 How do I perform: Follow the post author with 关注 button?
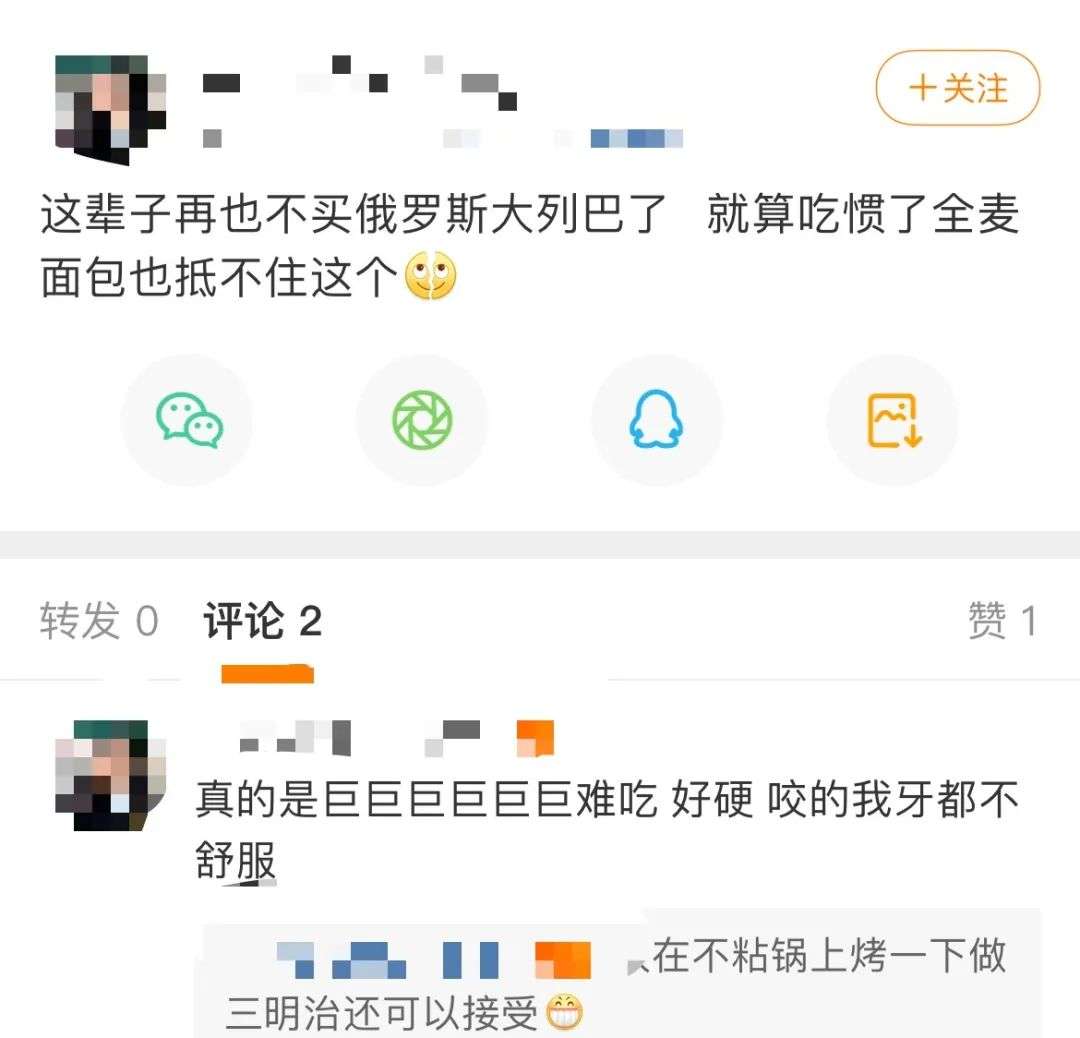point(957,89)
